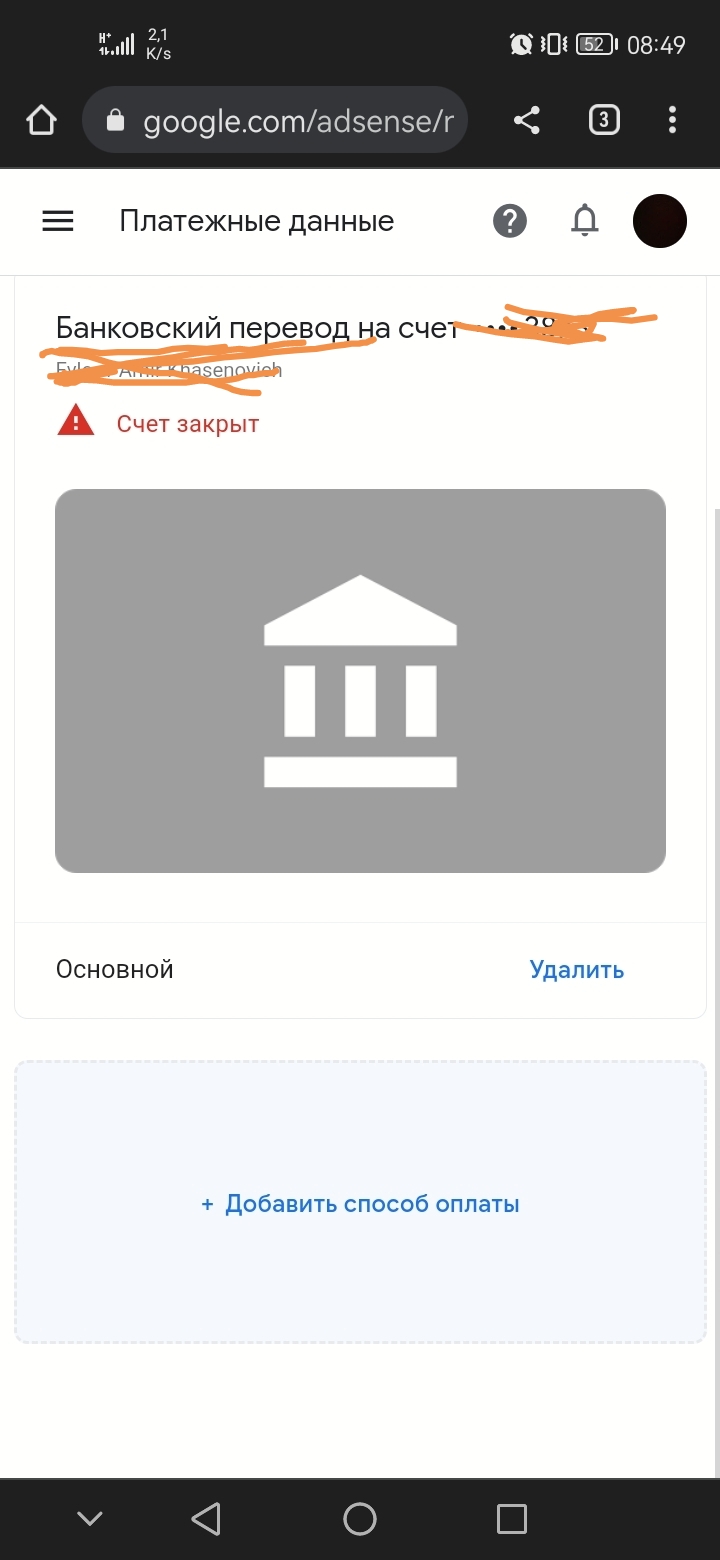
Task: Share the current page
Action: tap(527, 121)
